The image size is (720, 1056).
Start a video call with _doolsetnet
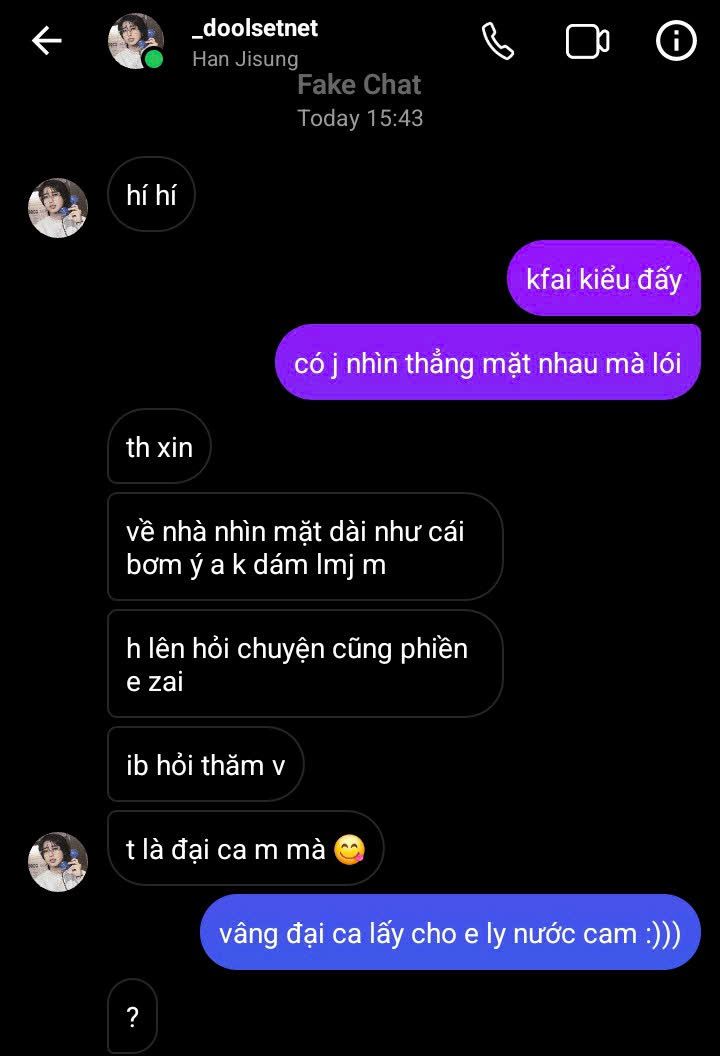pyautogui.click(x=587, y=41)
